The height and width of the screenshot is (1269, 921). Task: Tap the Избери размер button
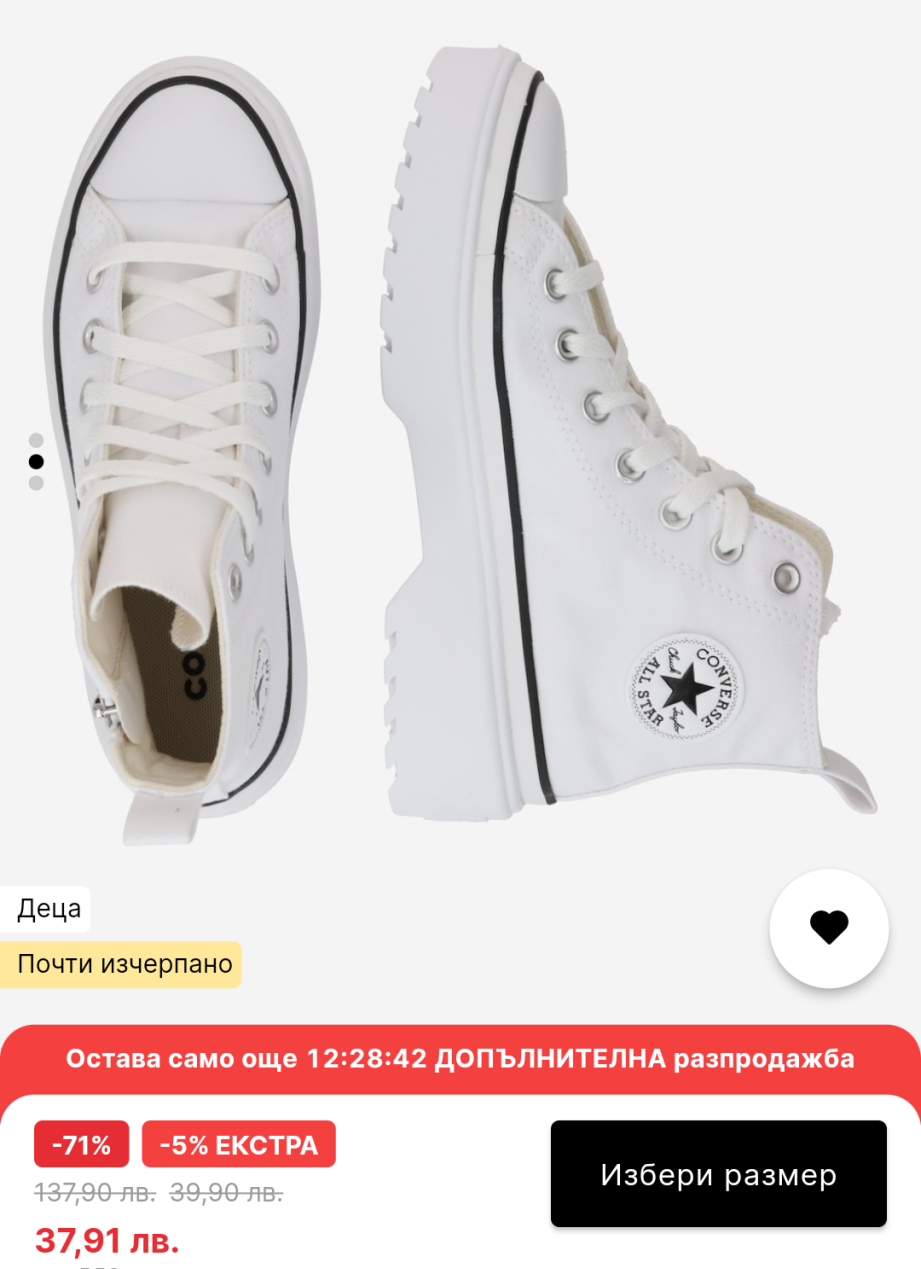click(718, 1173)
